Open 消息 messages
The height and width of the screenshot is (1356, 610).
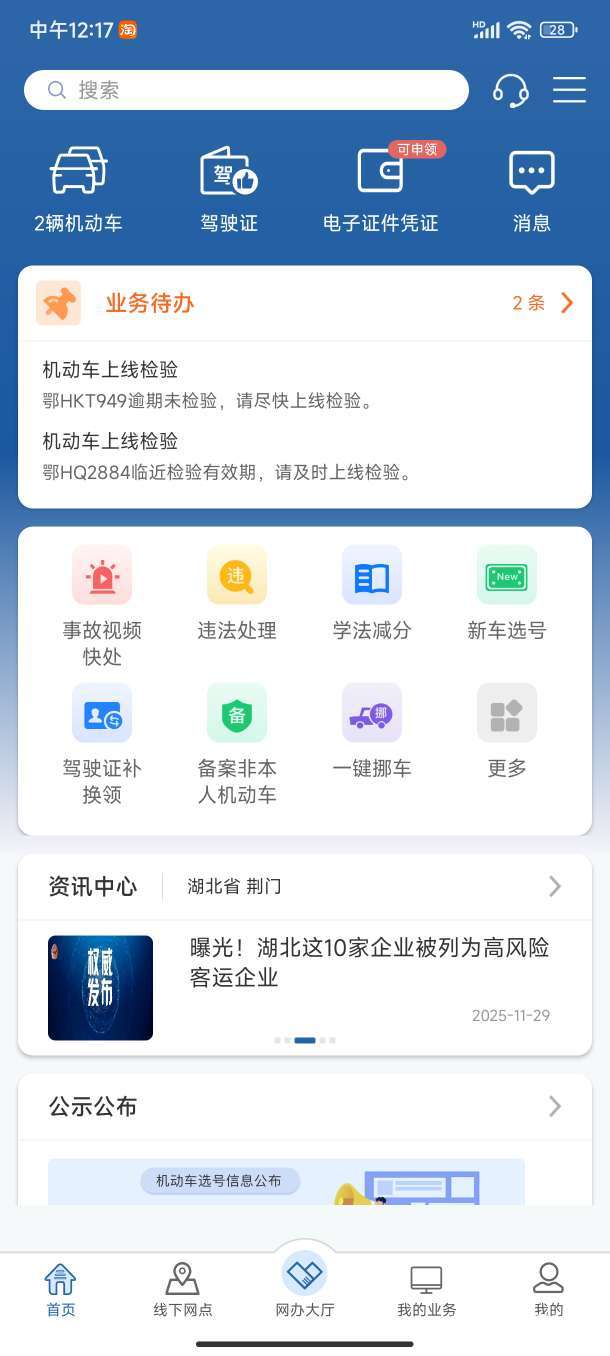531,190
